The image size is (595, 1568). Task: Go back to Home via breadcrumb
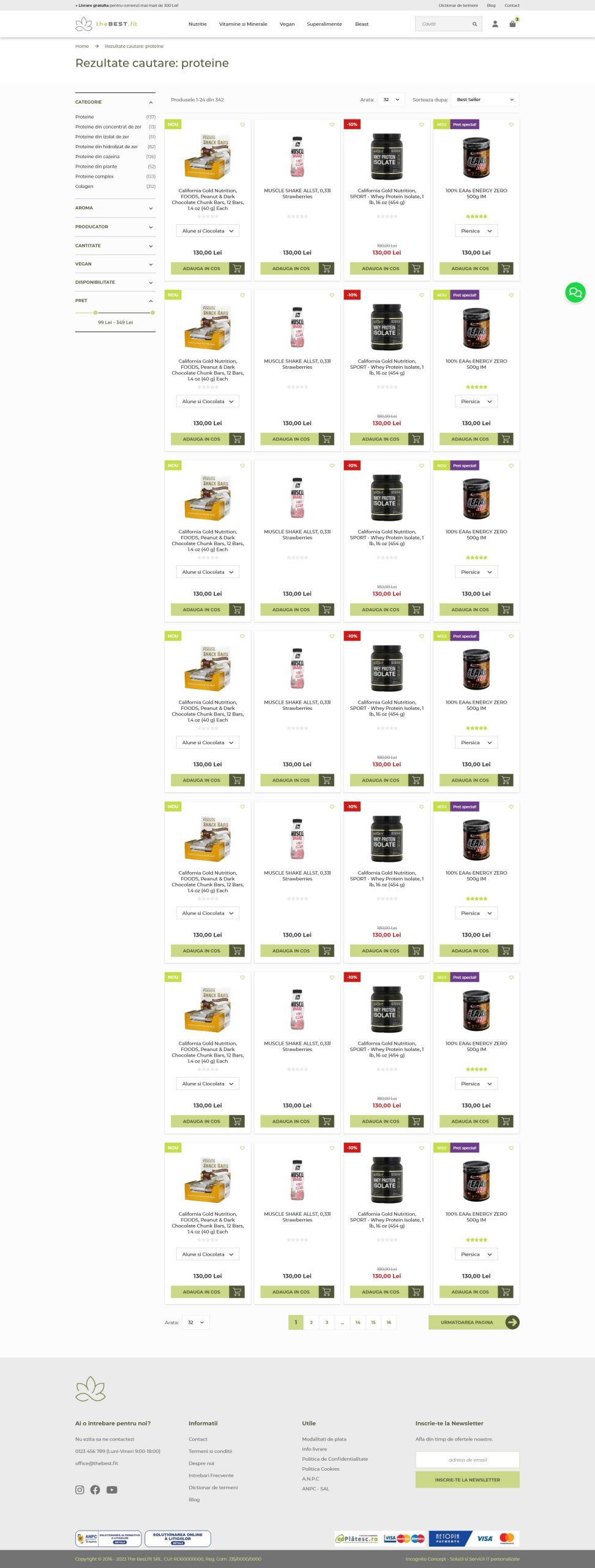82,46
